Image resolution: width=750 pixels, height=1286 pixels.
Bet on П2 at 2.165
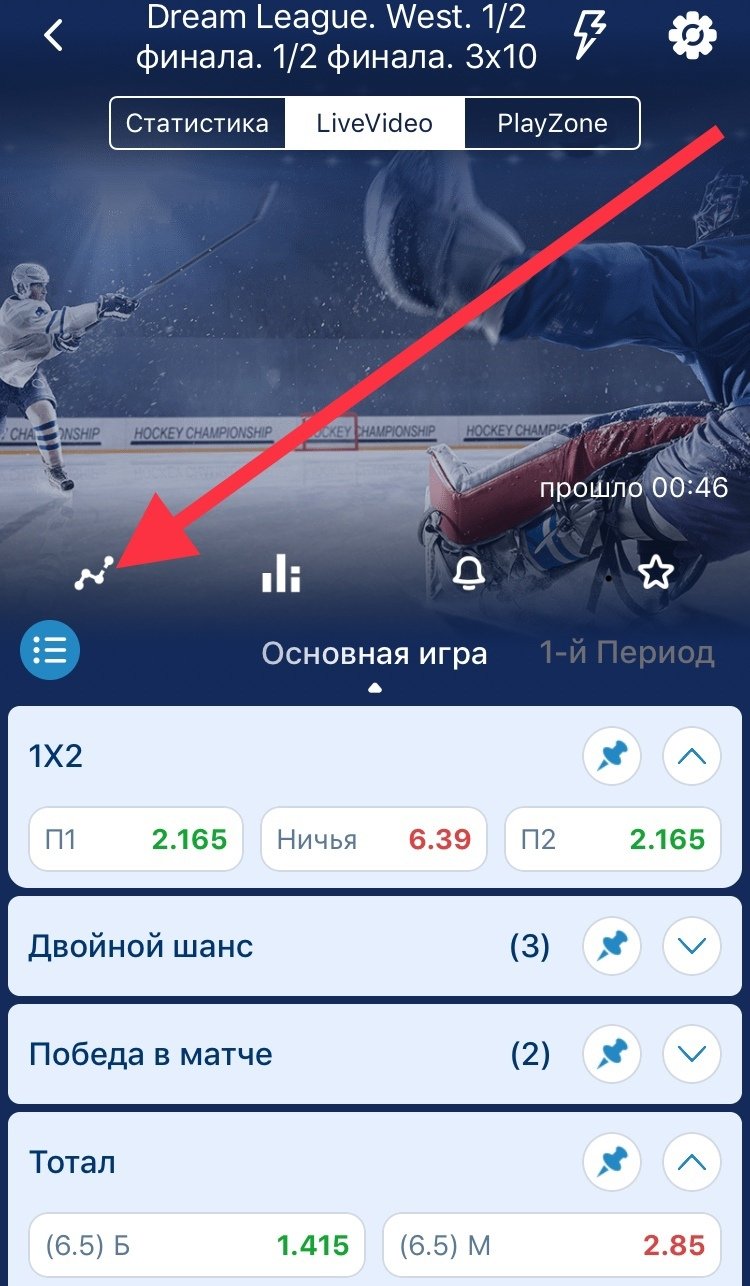tap(611, 839)
